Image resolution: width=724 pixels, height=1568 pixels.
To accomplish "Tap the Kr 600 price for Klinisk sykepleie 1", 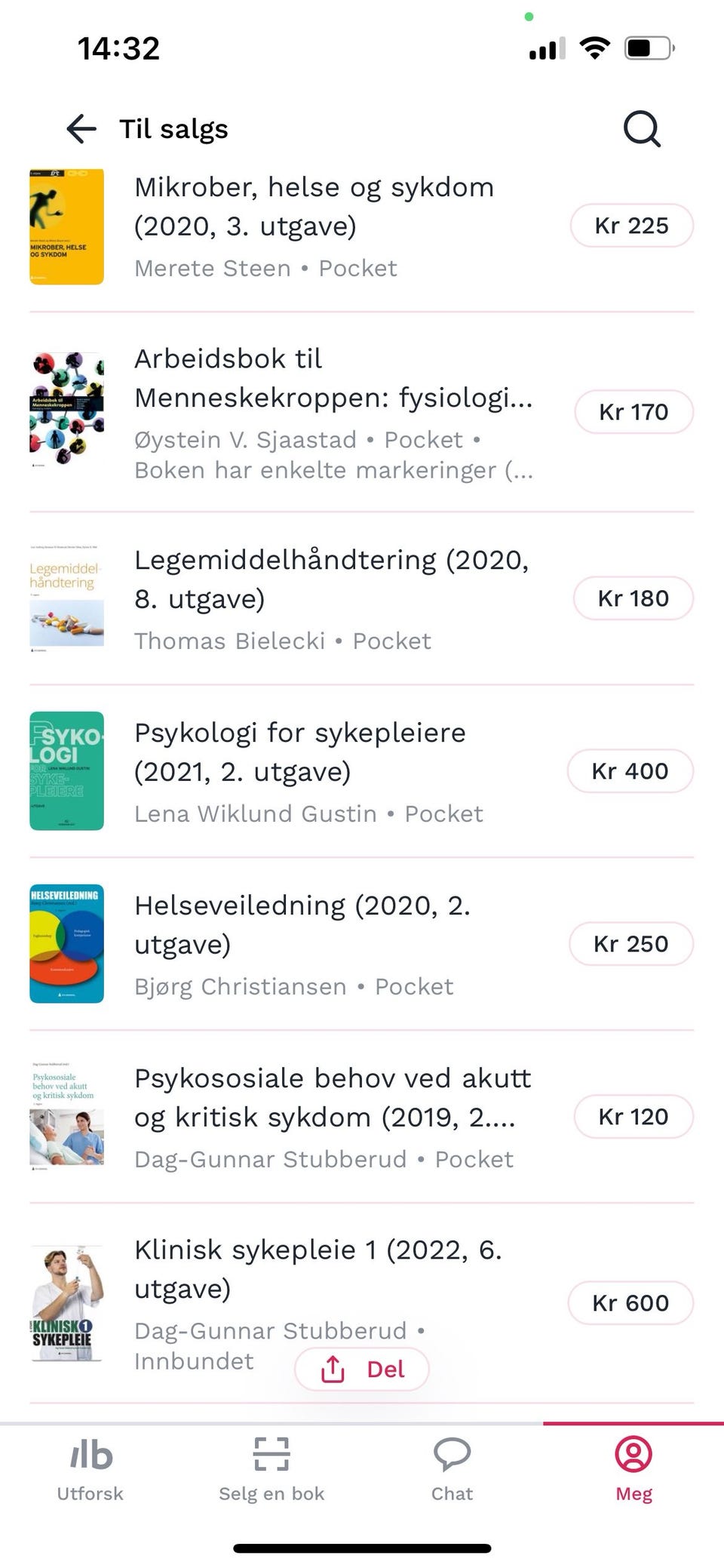I will 631,1302.
